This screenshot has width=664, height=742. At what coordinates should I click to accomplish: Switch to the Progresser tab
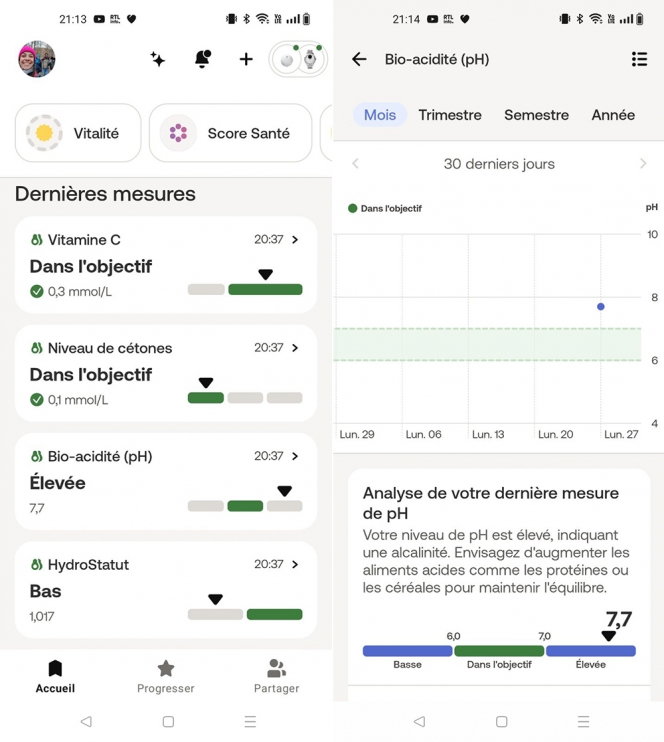[166, 676]
